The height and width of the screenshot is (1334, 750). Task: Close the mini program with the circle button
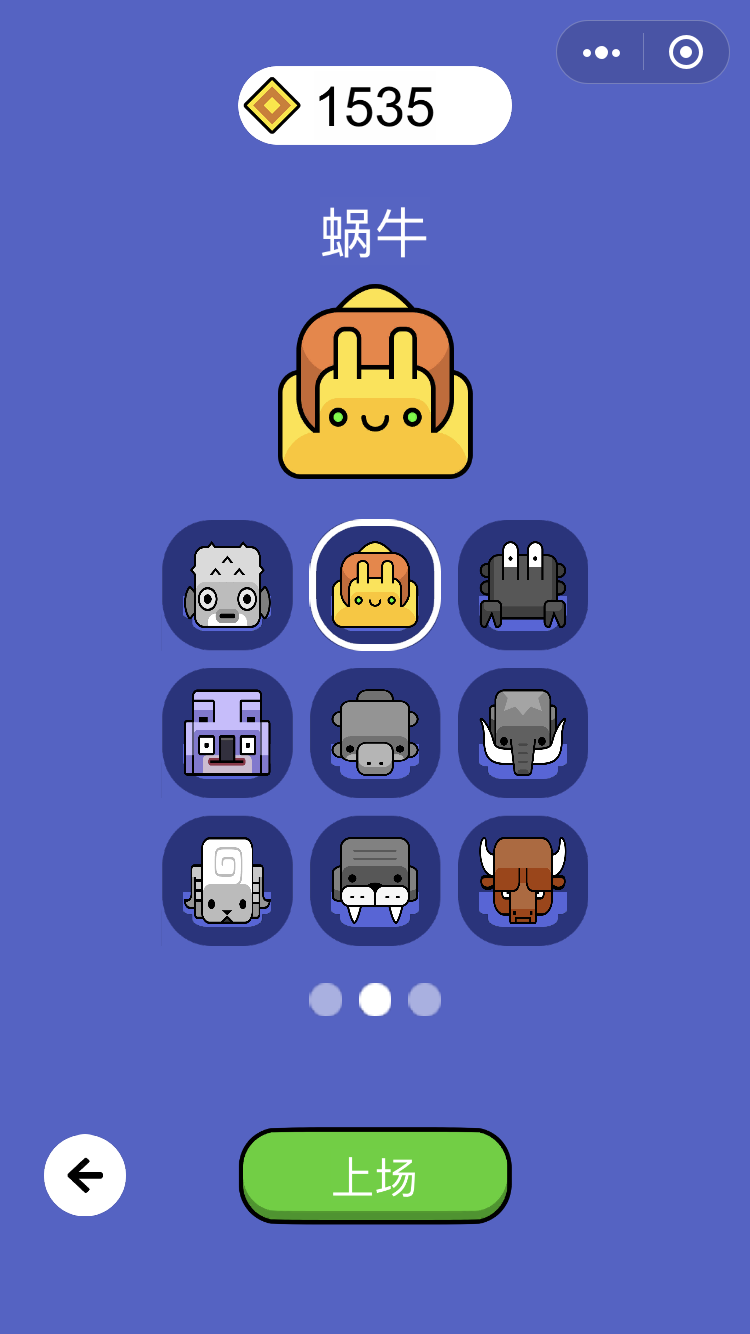686,52
